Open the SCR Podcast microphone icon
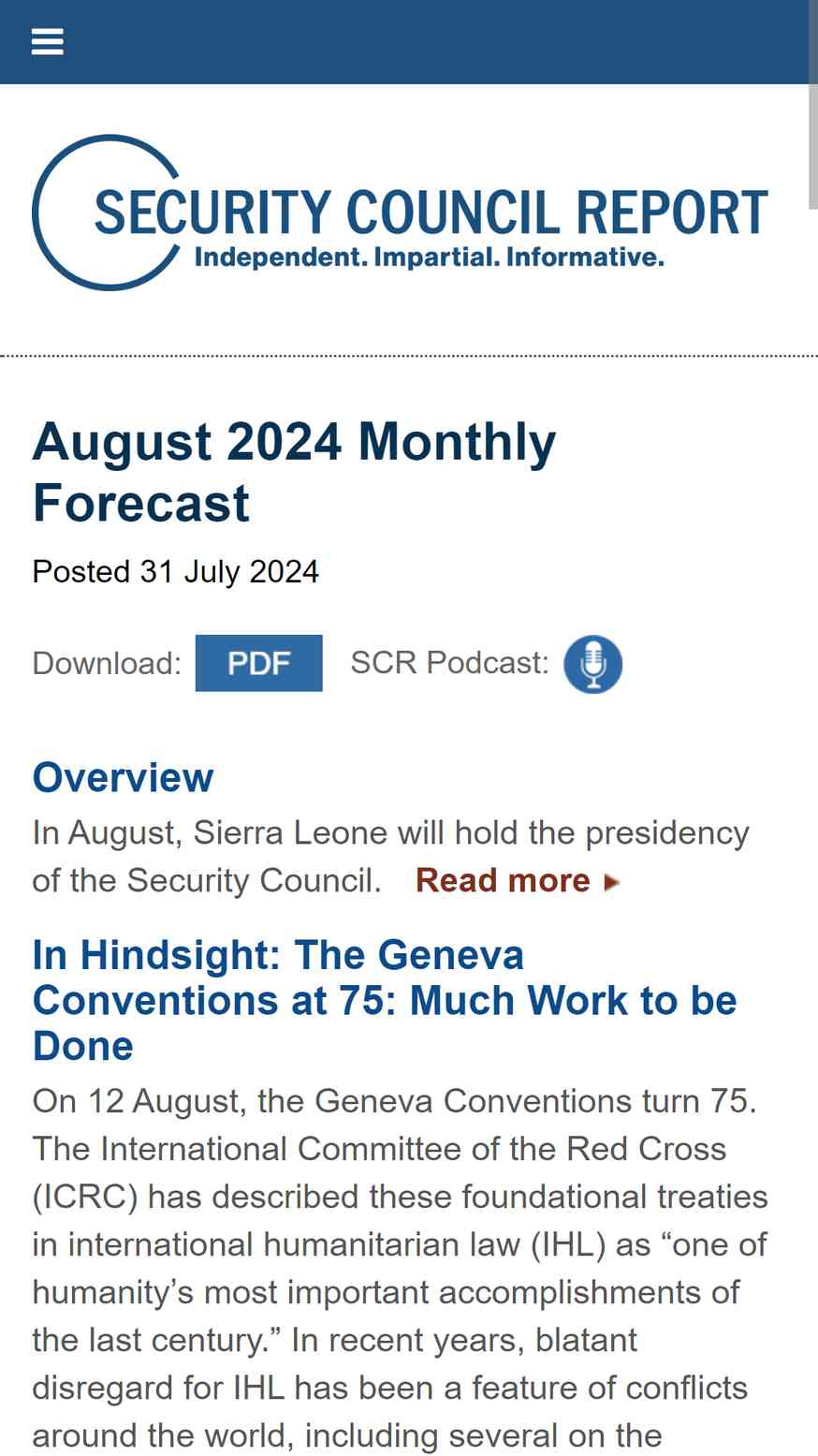Screen dimensions: 818x1456 click(592, 664)
